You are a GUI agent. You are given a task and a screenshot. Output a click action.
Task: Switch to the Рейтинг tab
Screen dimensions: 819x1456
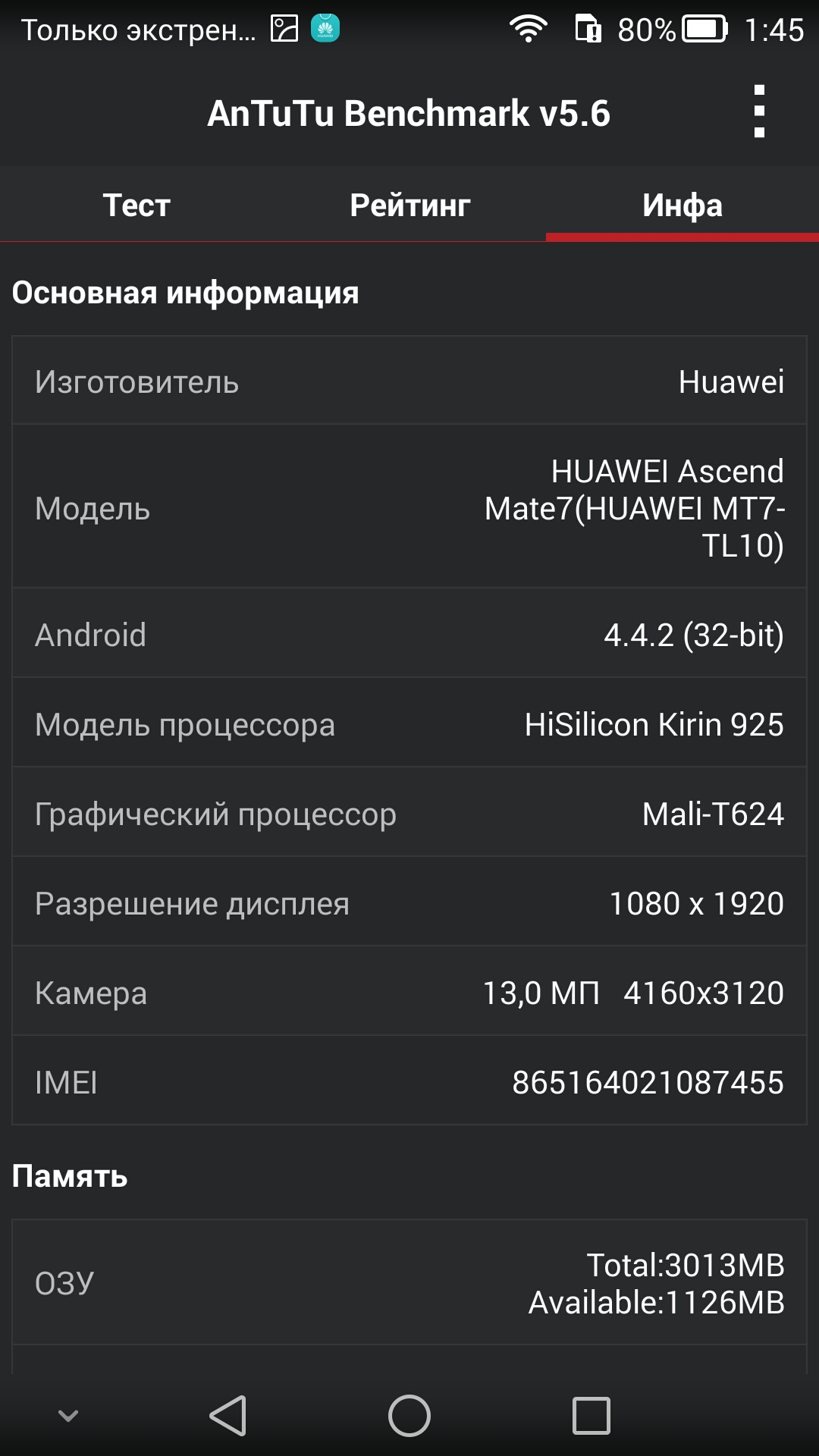pos(409,205)
